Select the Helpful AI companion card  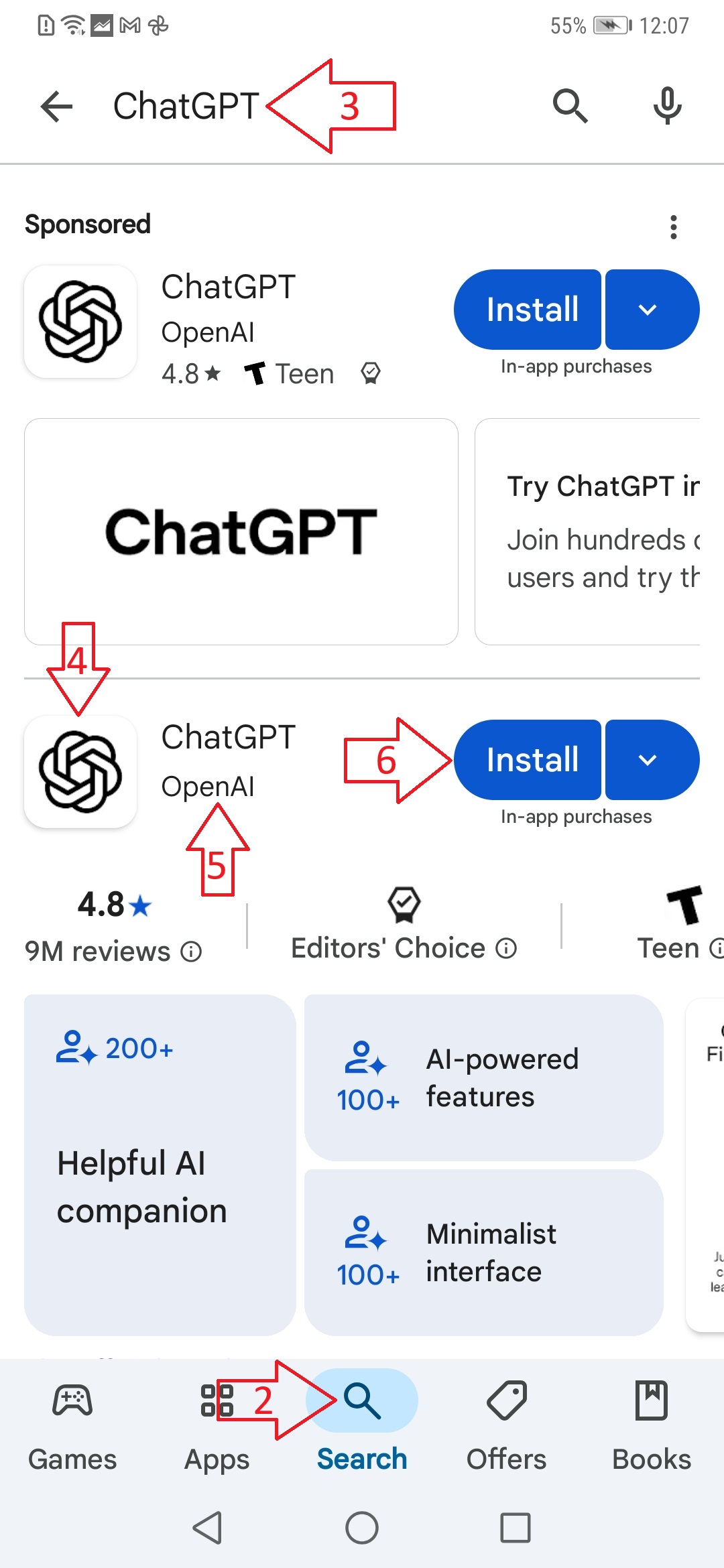(x=160, y=1165)
